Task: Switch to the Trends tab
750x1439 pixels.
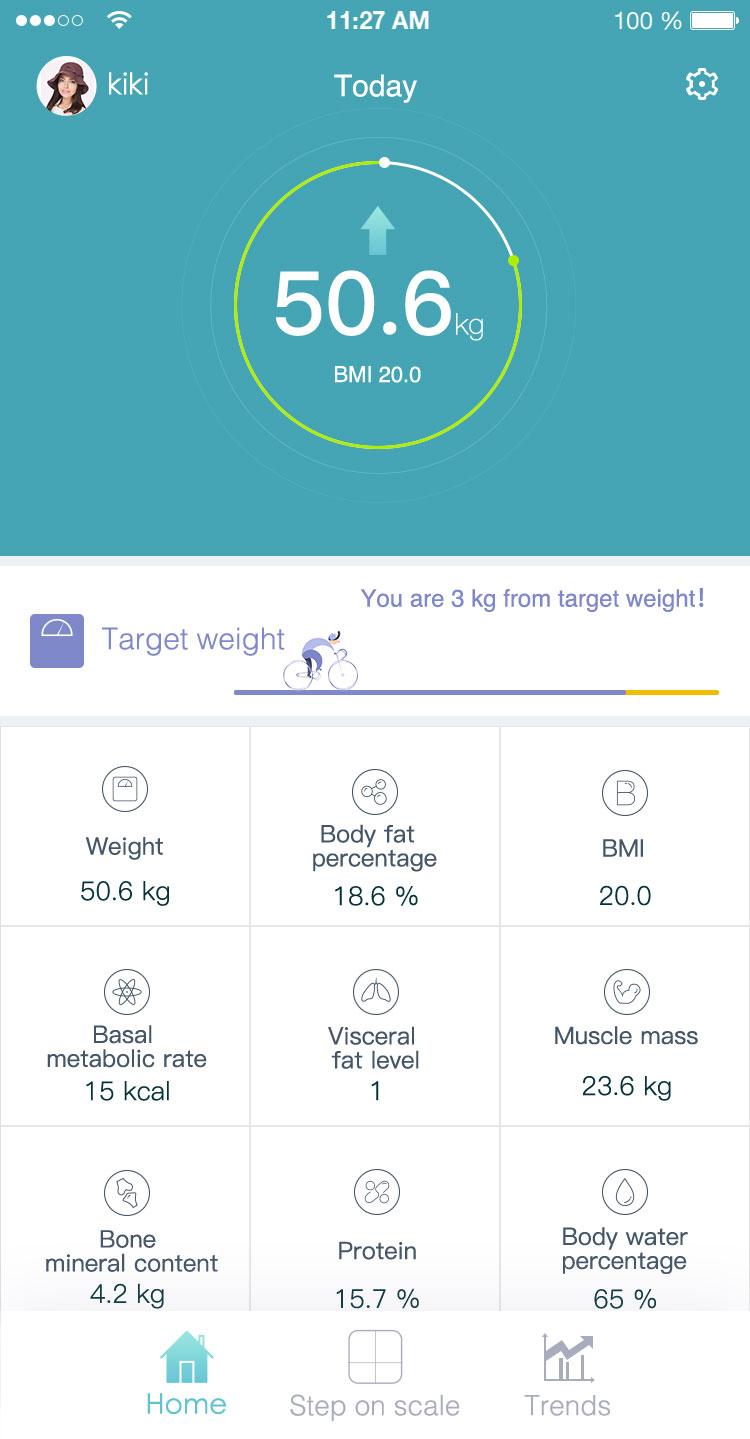Action: pyautogui.click(x=567, y=1375)
